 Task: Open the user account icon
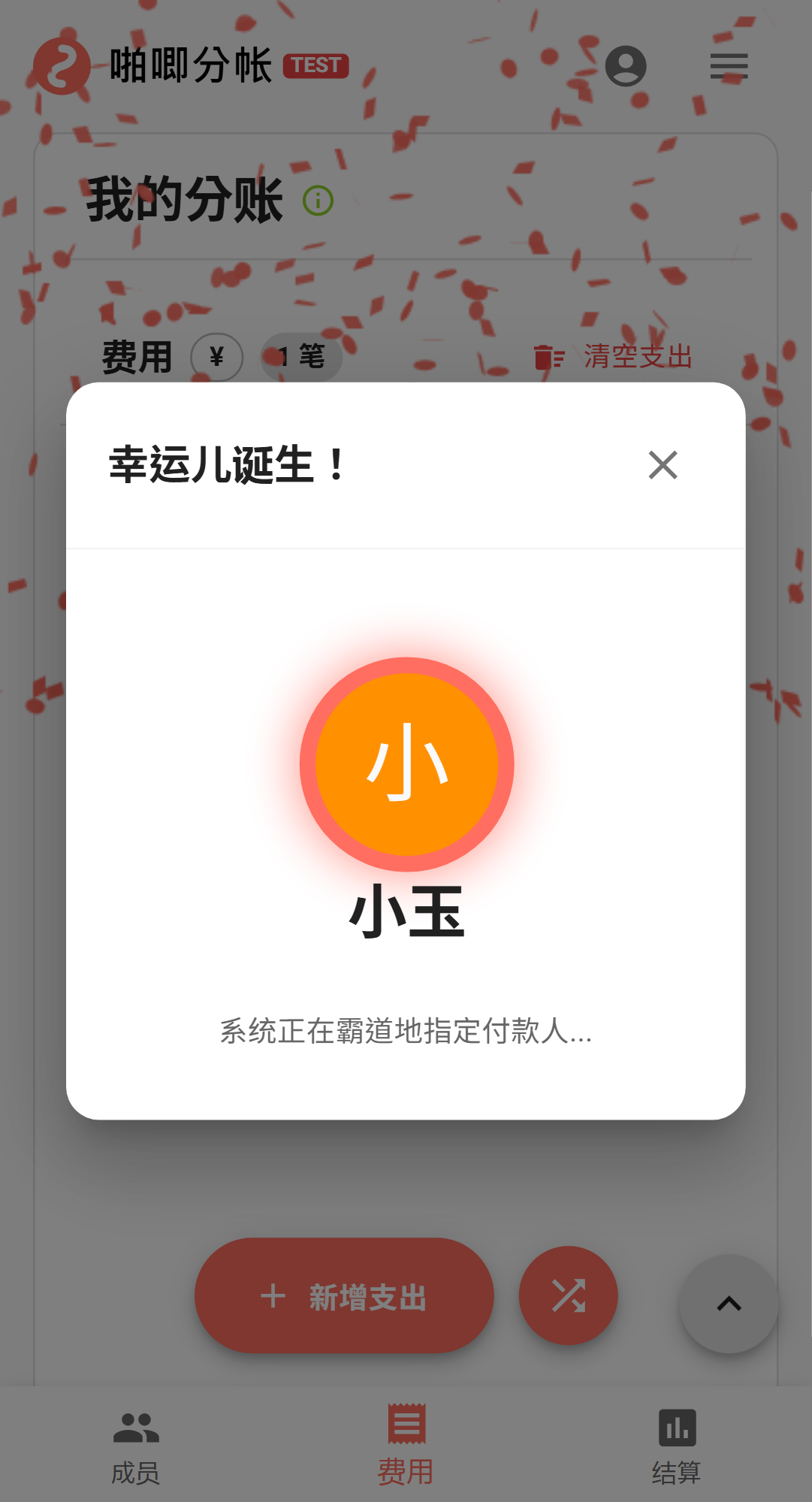point(626,66)
